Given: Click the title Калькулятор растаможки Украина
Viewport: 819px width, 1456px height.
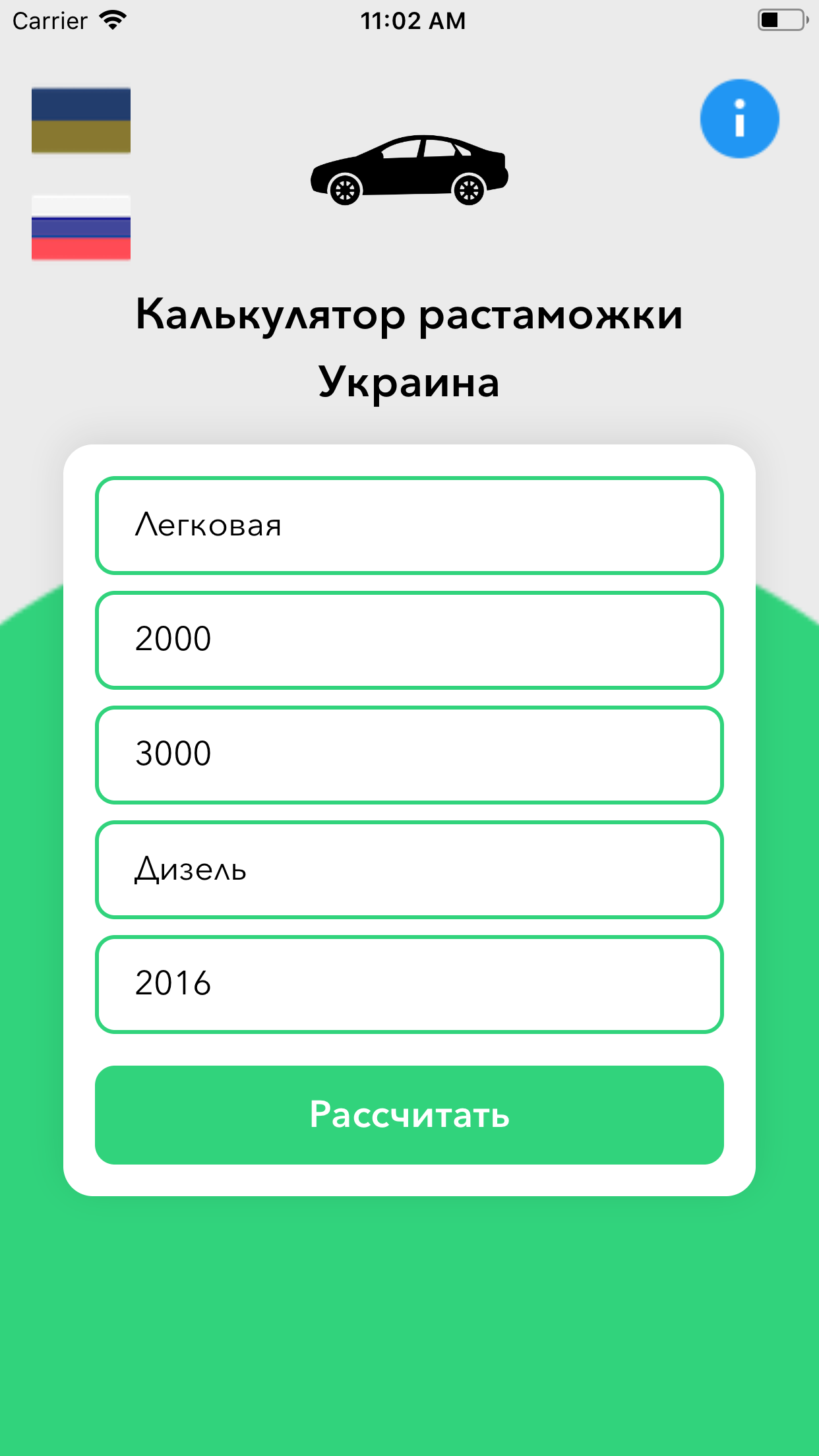Looking at the screenshot, I should [x=409, y=346].
